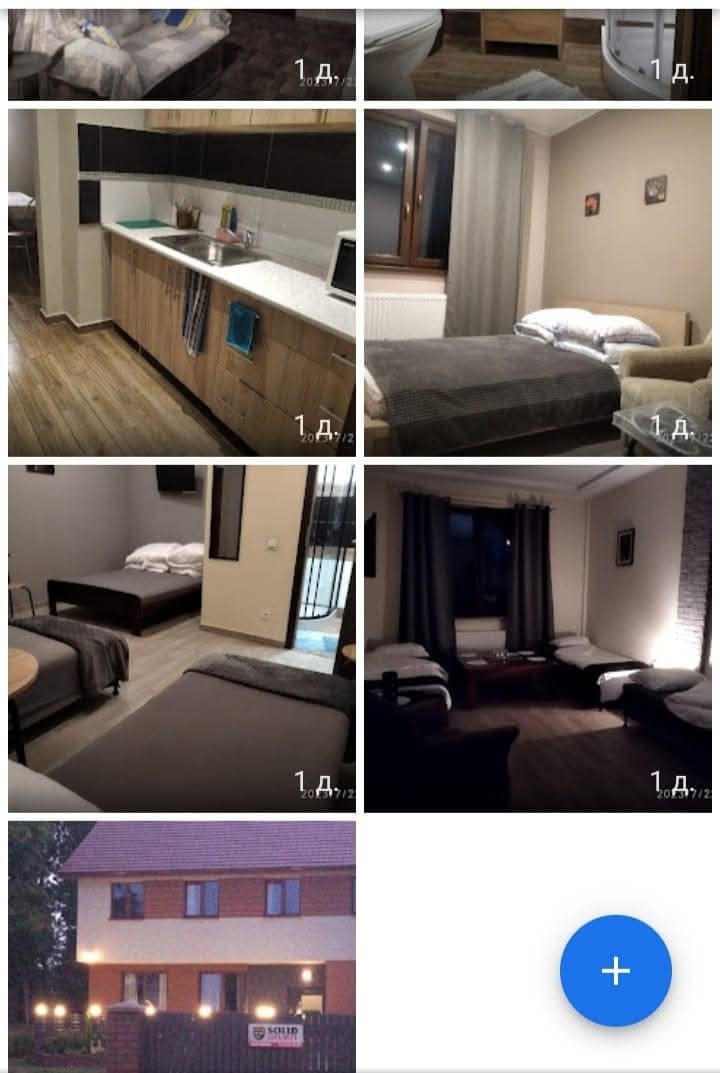Tap the blue plus floating button
The image size is (720, 1073).
pos(615,970)
